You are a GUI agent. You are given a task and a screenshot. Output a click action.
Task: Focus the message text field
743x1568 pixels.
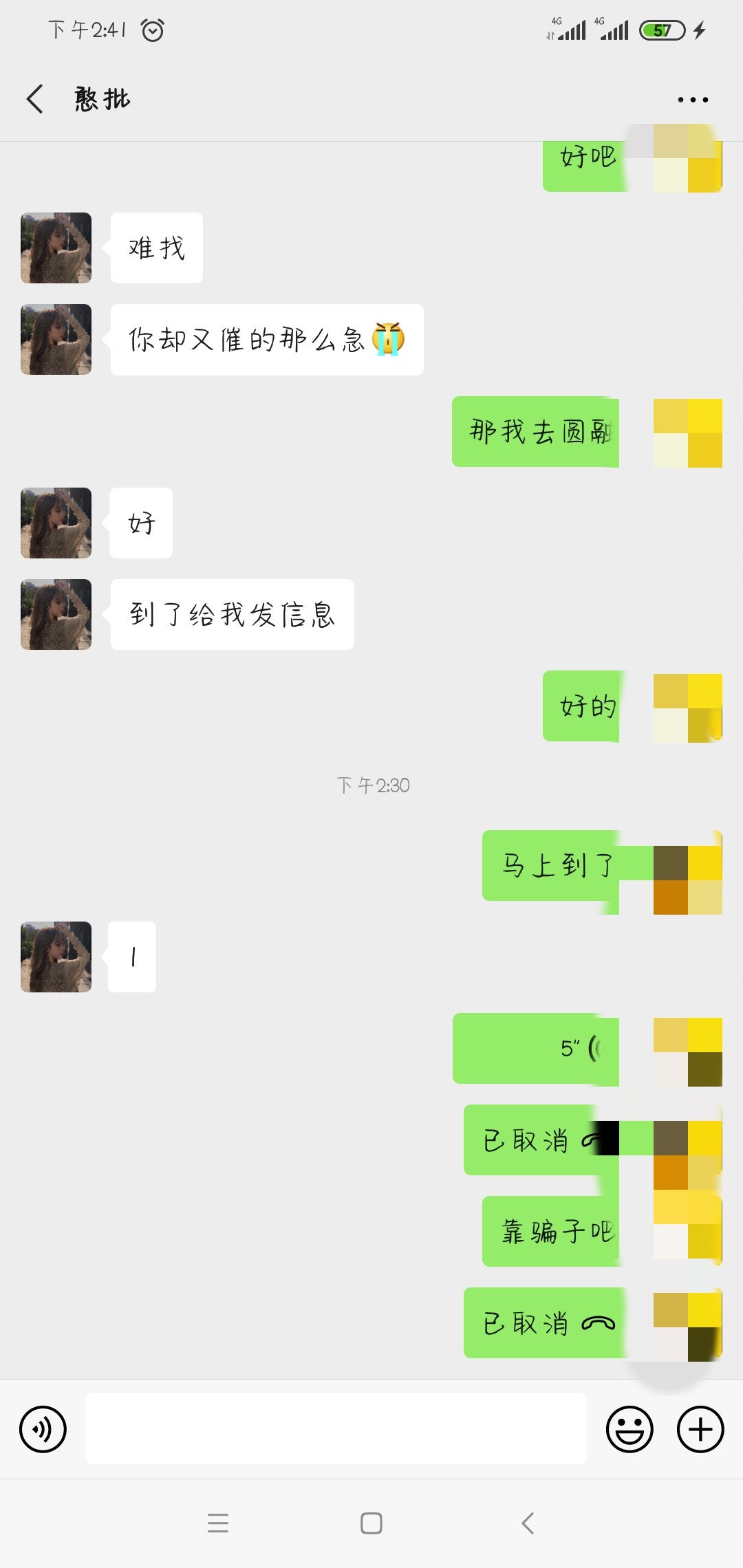(336, 1429)
